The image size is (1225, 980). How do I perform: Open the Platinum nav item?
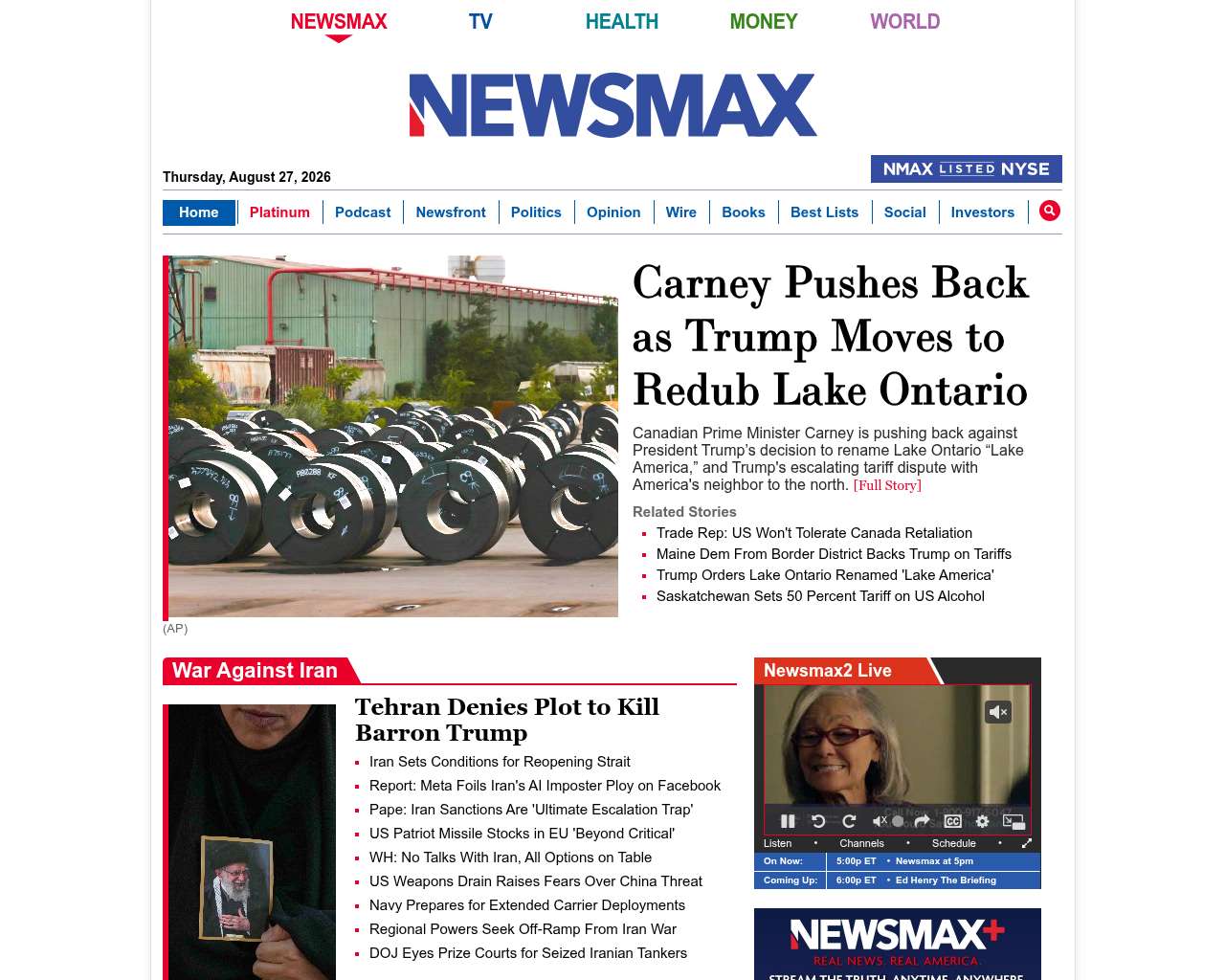[279, 212]
